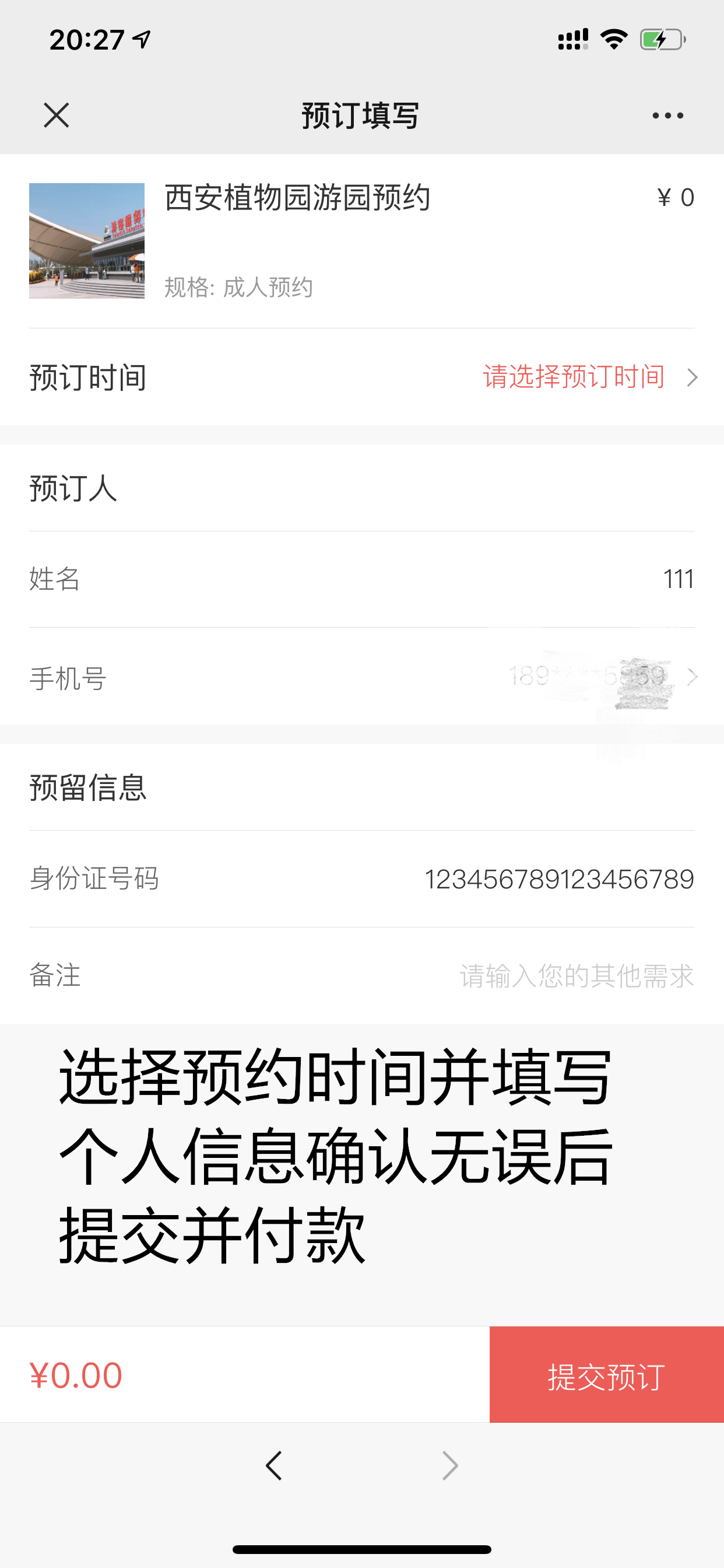This screenshot has width=724, height=1568.
Task: Go back to the previous webpage
Action: point(274,1466)
